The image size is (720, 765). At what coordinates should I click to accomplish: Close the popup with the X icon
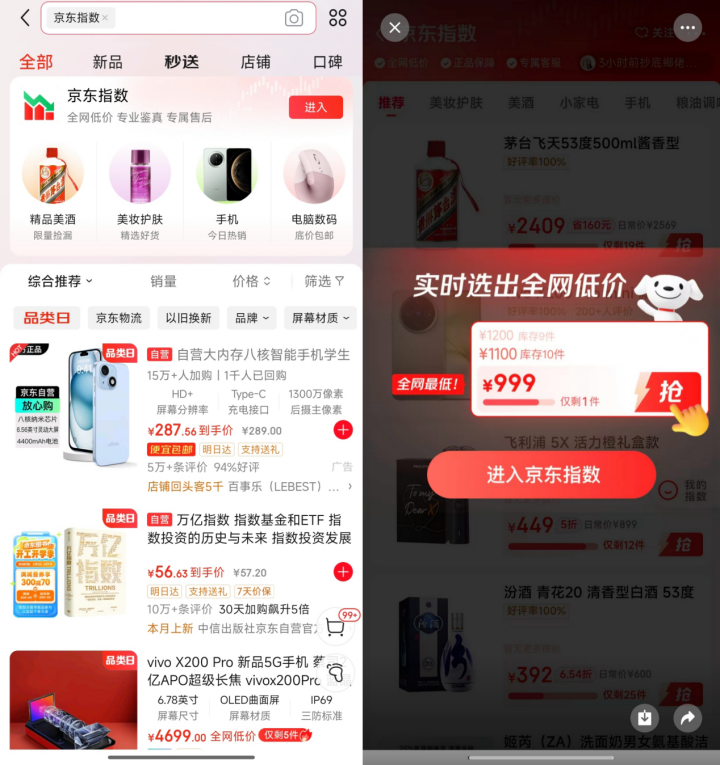coord(395,28)
